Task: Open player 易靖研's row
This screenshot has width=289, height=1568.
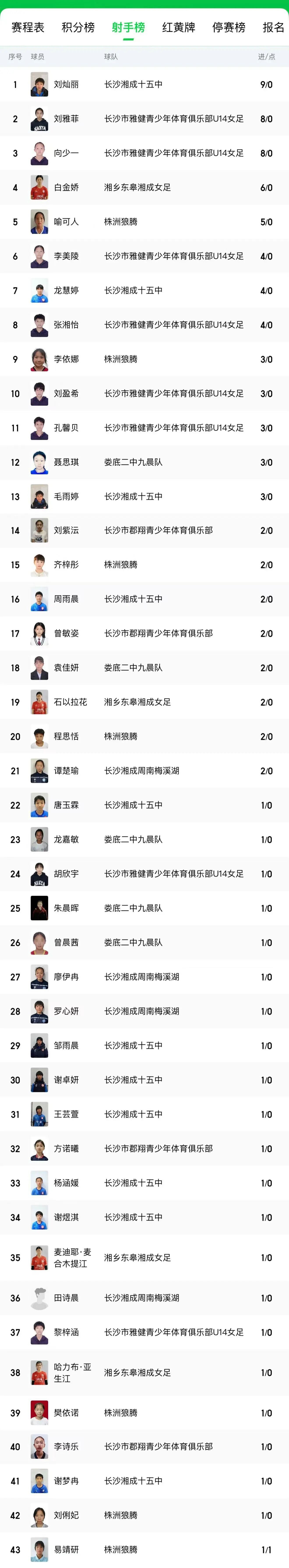Action: 144,1550
